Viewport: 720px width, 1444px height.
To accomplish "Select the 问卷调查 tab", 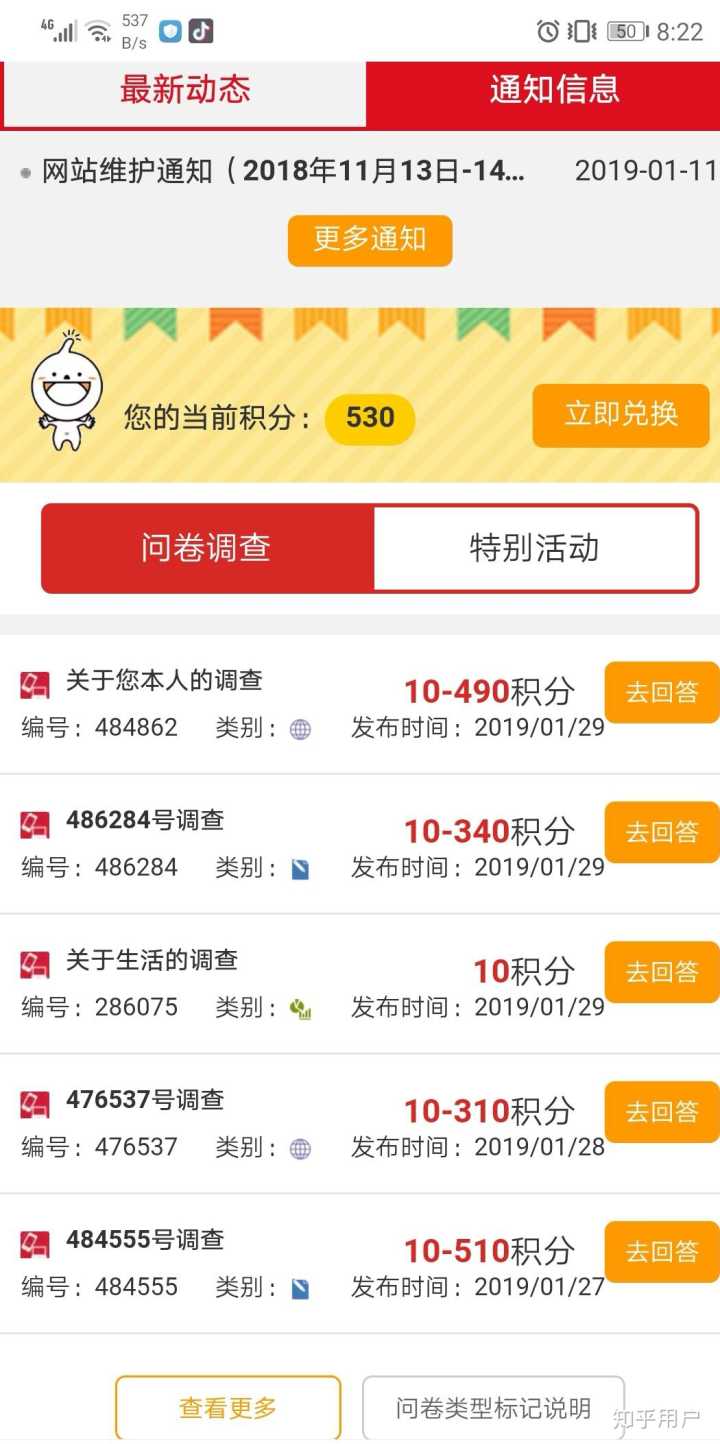I will pyautogui.click(x=207, y=548).
